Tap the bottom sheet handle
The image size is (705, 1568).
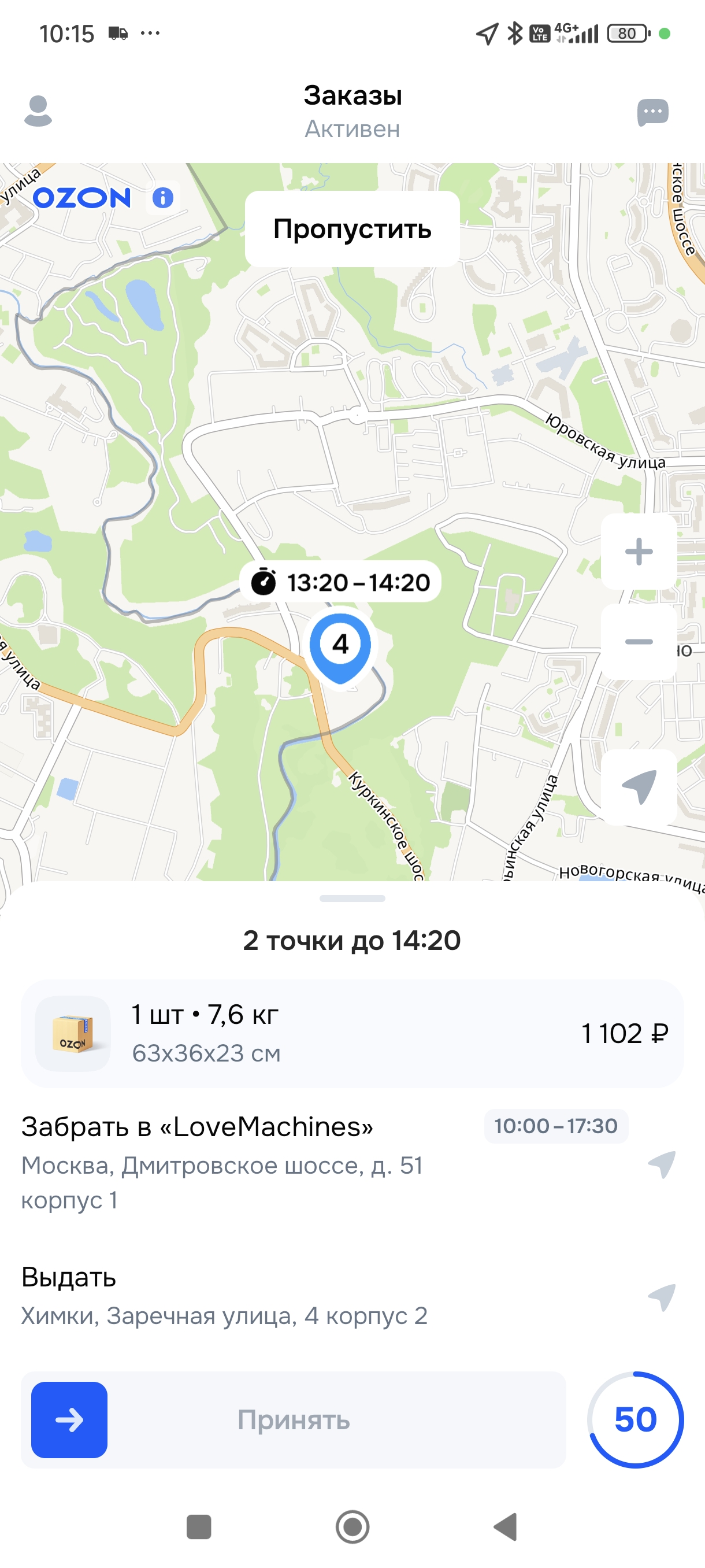tap(352, 898)
